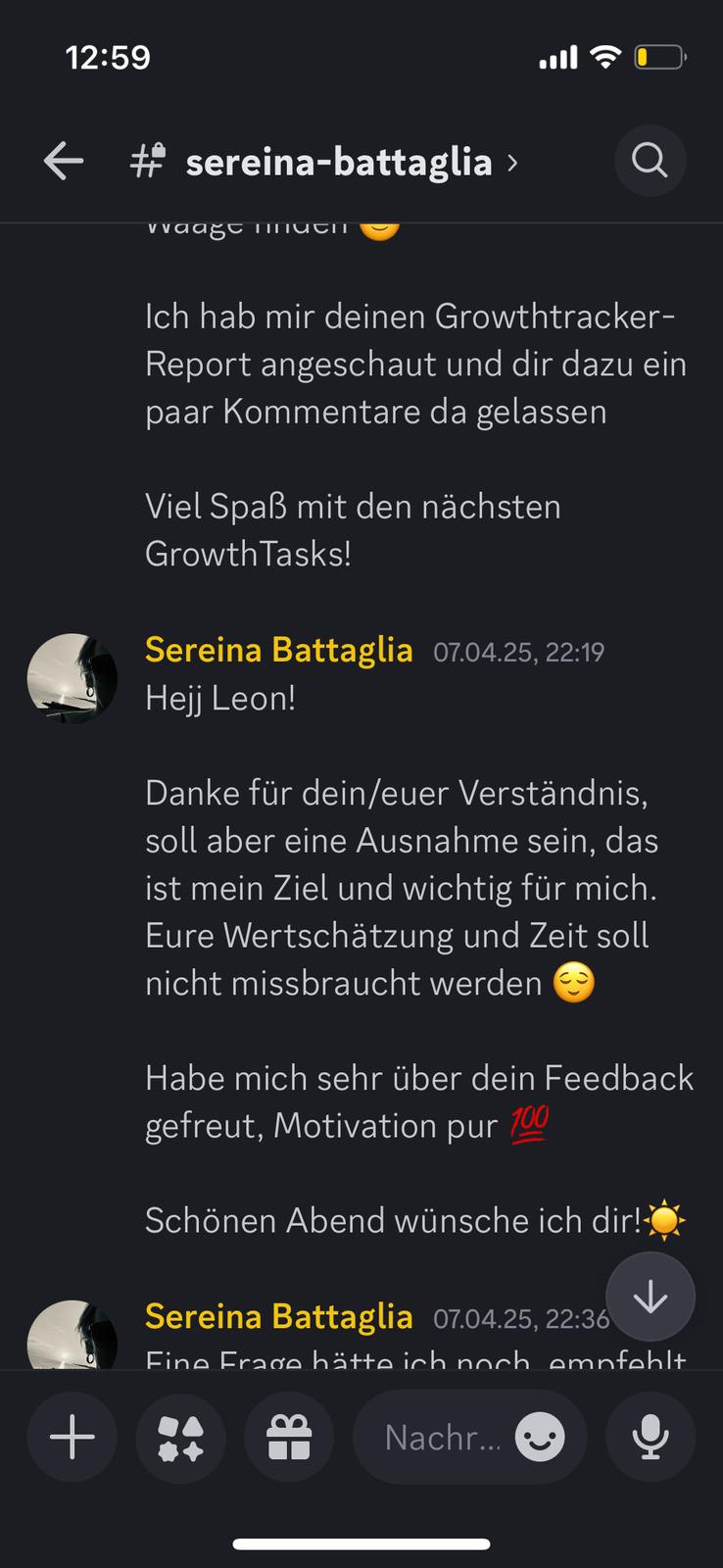Tap the Sereina Battaglia name at 22:19
The image size is (723, 1568).
click(x=278, y=650)
